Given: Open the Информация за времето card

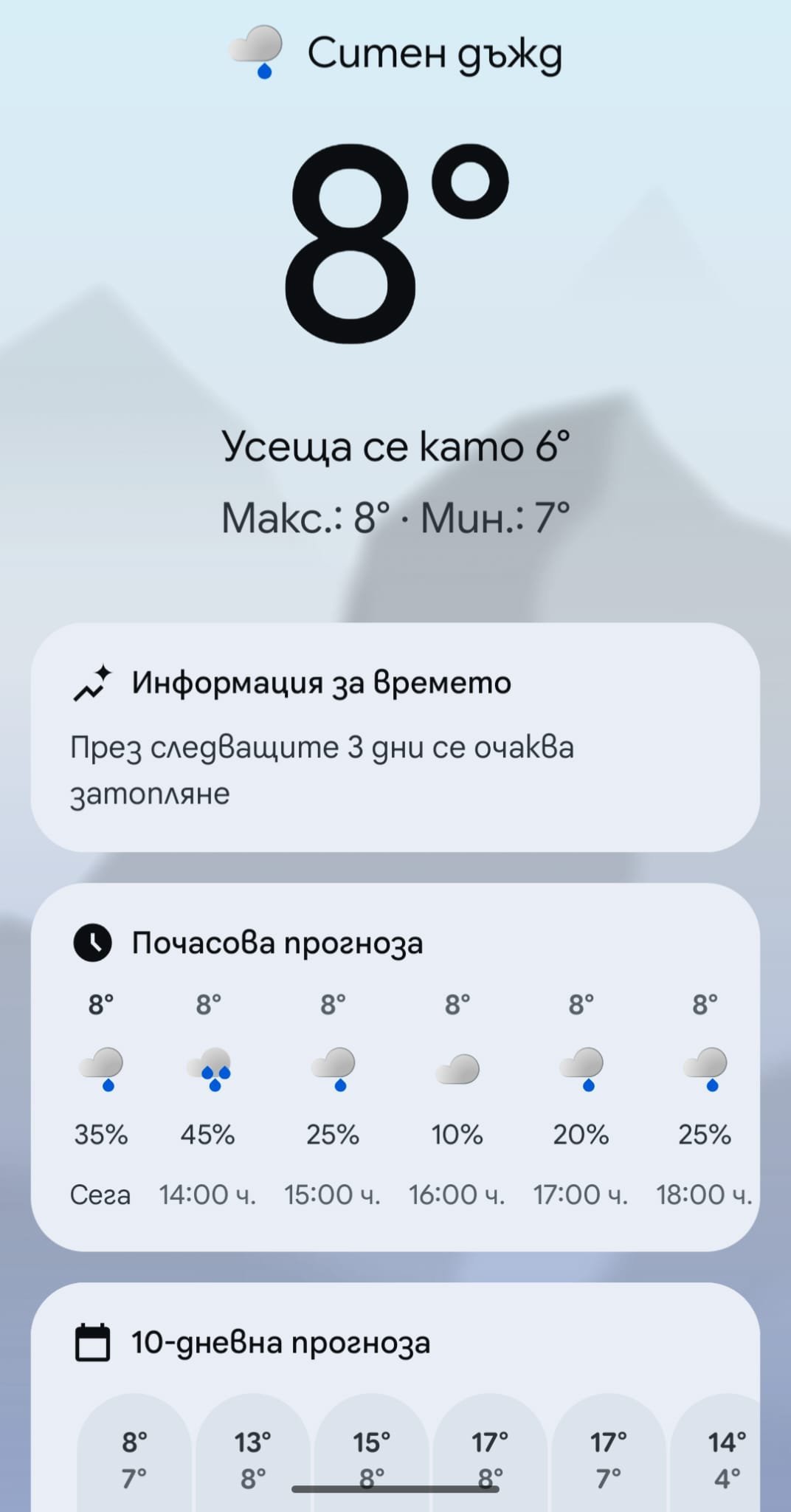Looking at the screenshot, I should [395, 737].
